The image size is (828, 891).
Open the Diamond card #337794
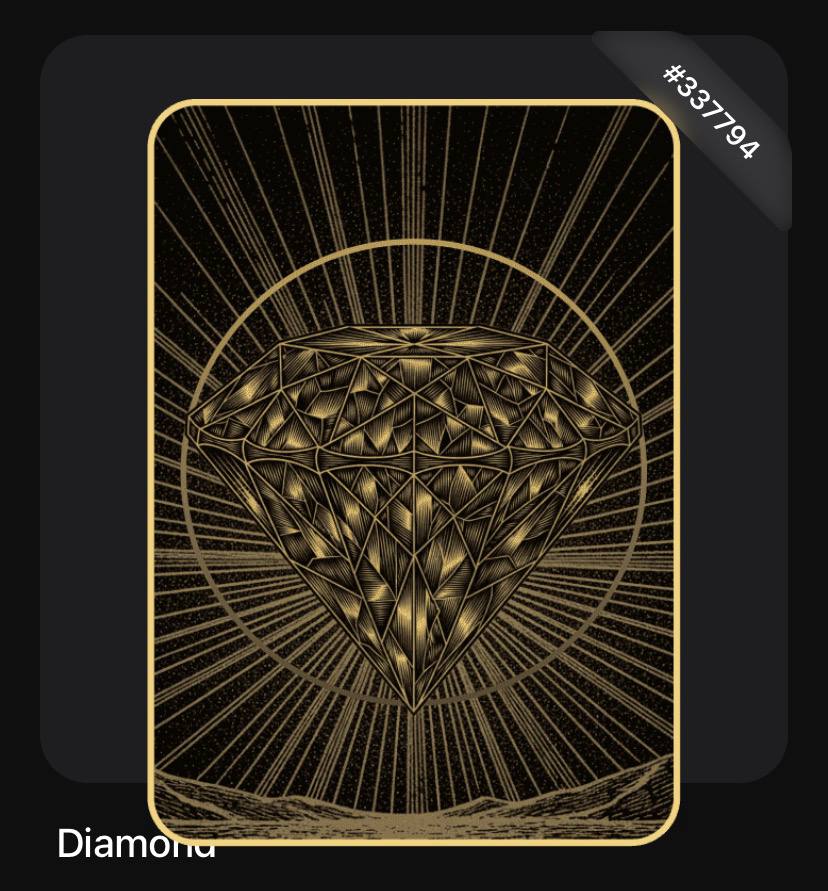click(414, 472)
